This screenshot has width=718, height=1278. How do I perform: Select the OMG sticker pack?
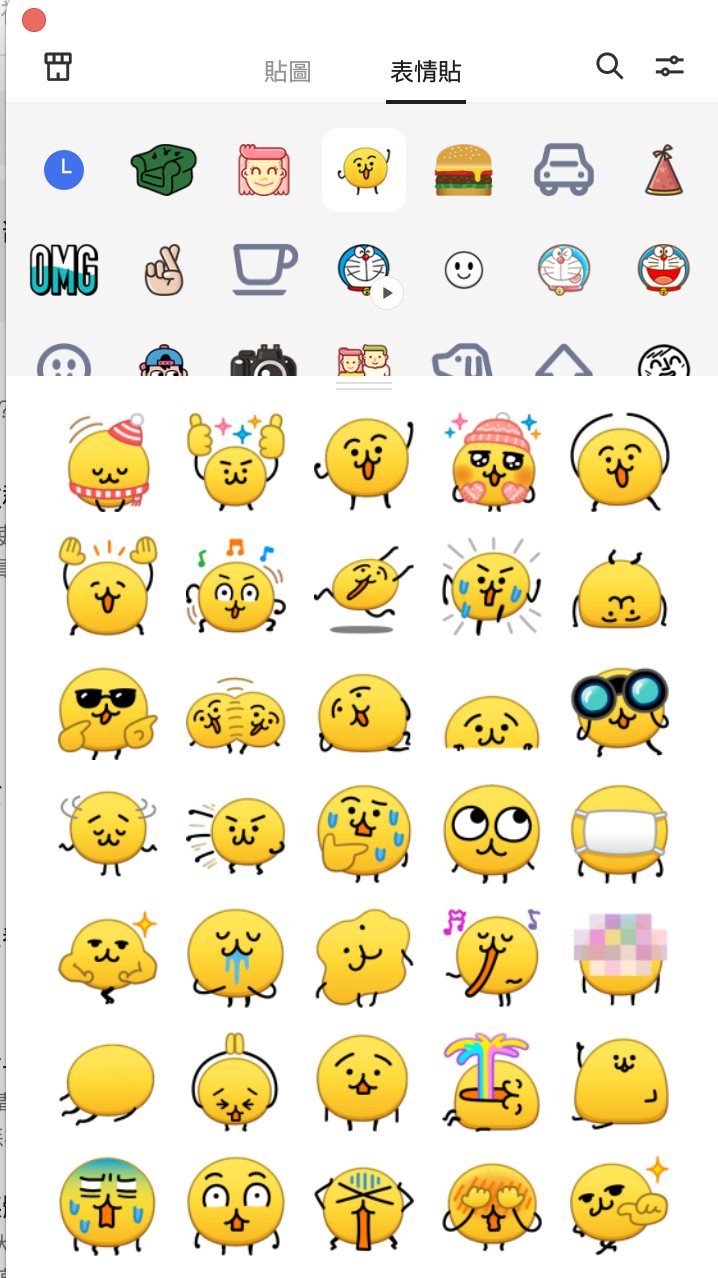point(64,269)
